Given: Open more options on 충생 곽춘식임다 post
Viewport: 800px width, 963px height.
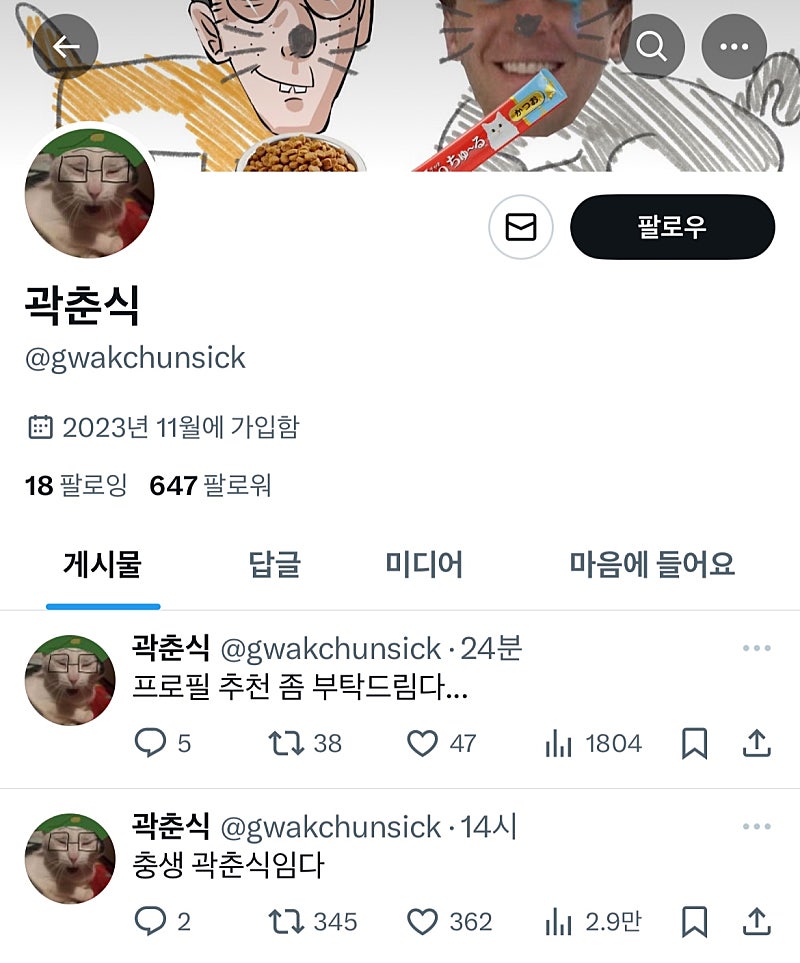Looking at the screenshot, I should click(x=757, y=827).
